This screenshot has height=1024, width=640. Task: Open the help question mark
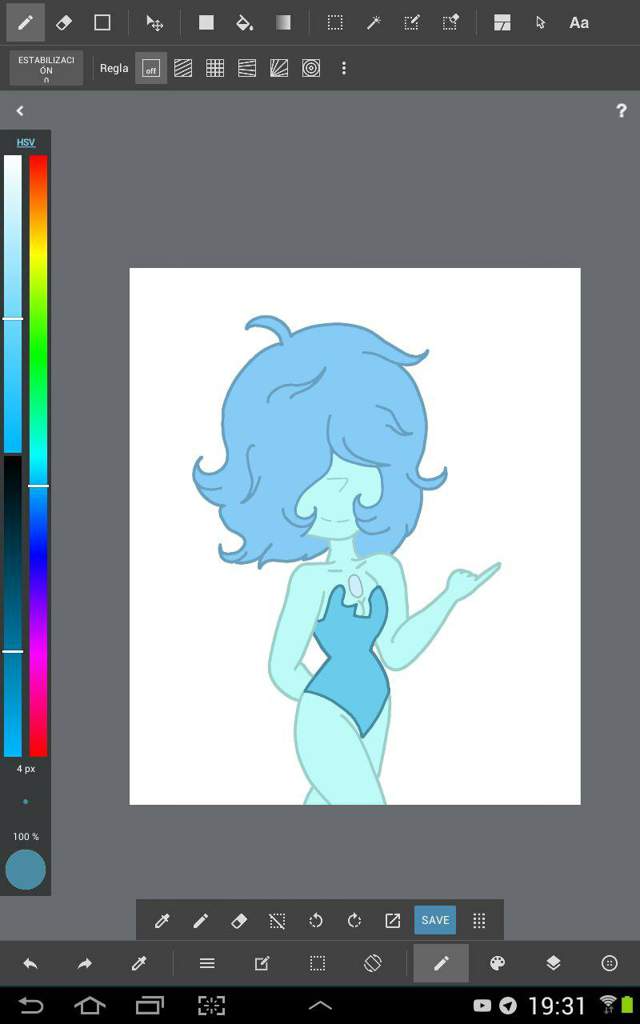[x=621, y=111]
